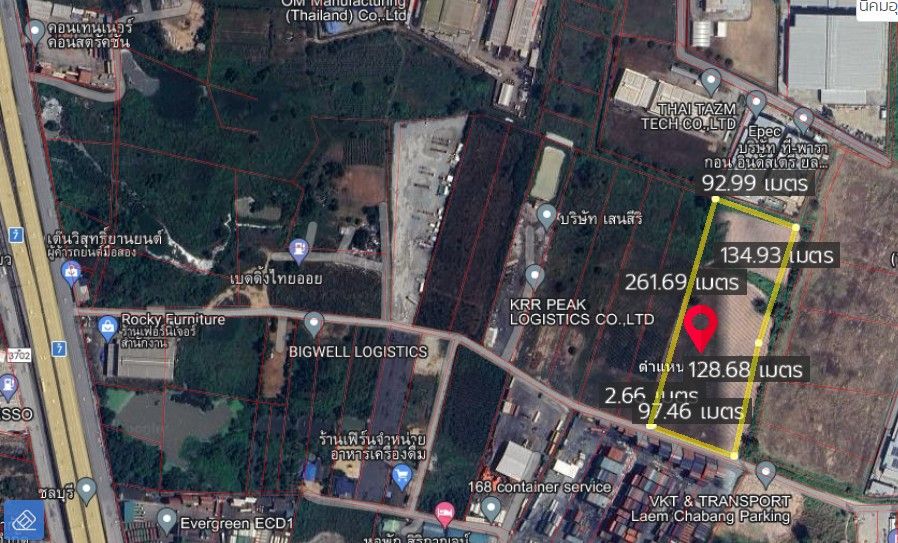Open the คอนเทนเนอร์ คอนสตรัคชั่น marker
Screen dimensions: 898x543
pos(37,31)
